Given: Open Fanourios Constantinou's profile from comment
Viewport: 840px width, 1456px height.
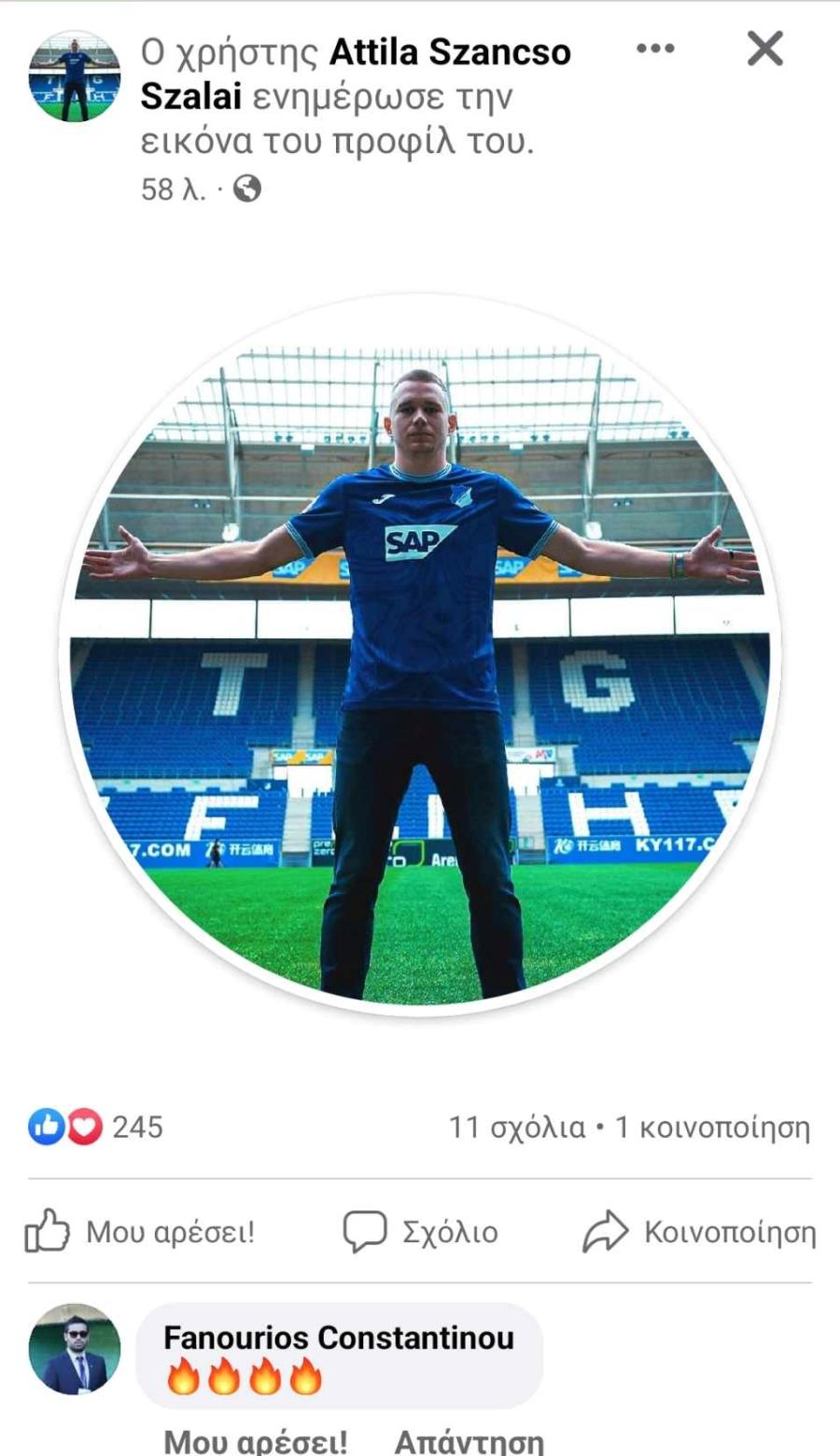Looking at the screenshot, I should tap(339, 1337).
